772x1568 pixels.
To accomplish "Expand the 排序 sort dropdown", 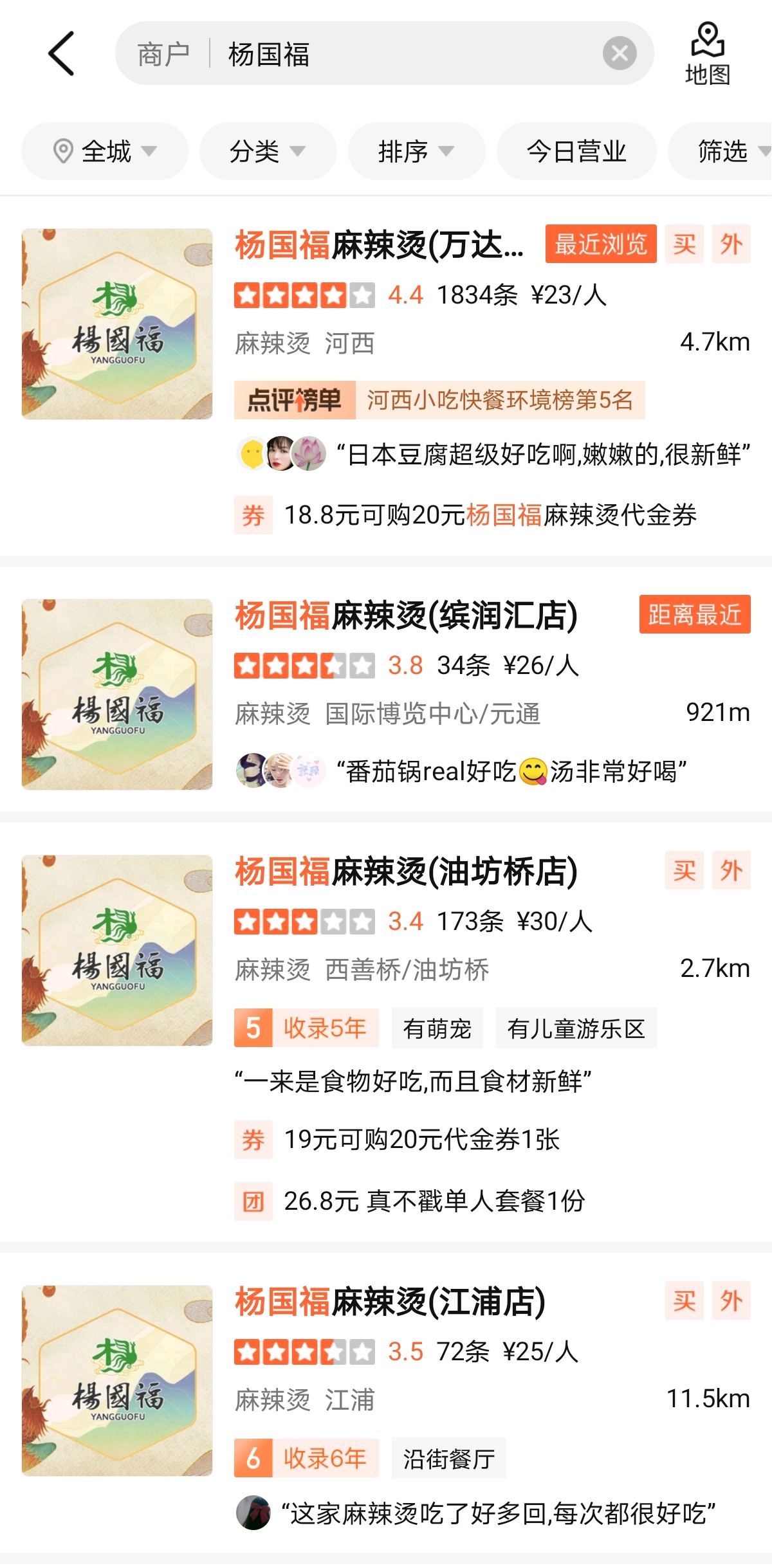I will click(x=416, y=152).
